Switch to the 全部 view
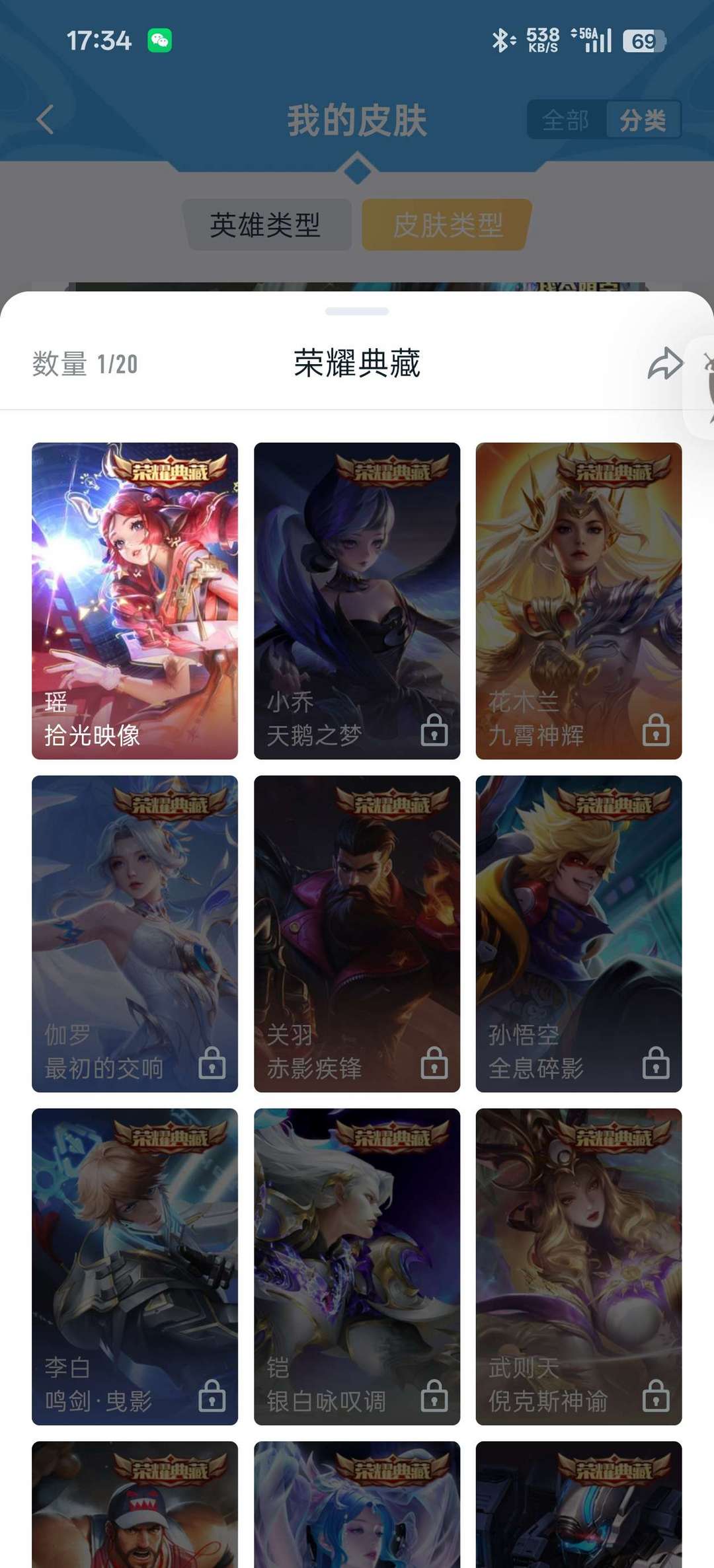The image size is (714, 1568). click(565, 120)
